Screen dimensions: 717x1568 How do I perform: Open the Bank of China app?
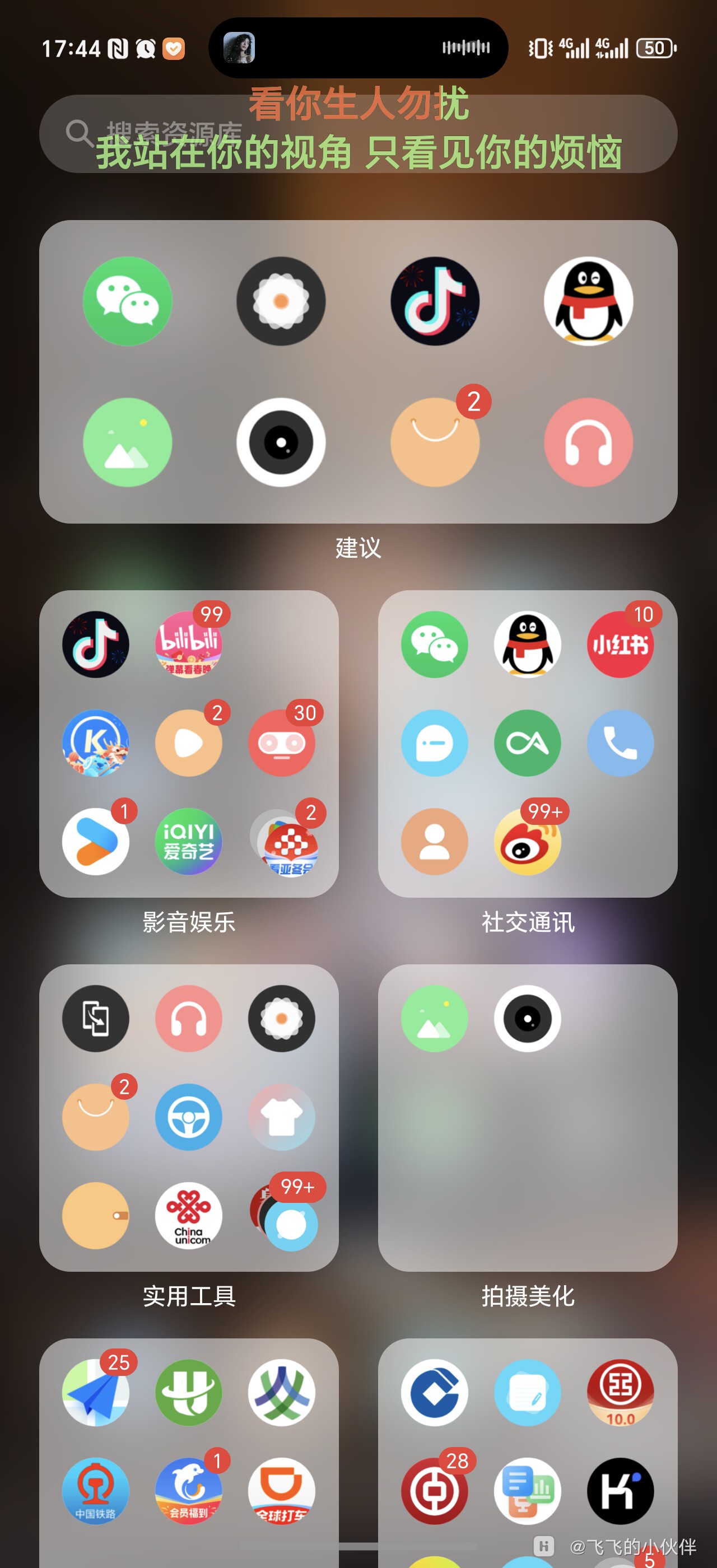click(435, 1491)
